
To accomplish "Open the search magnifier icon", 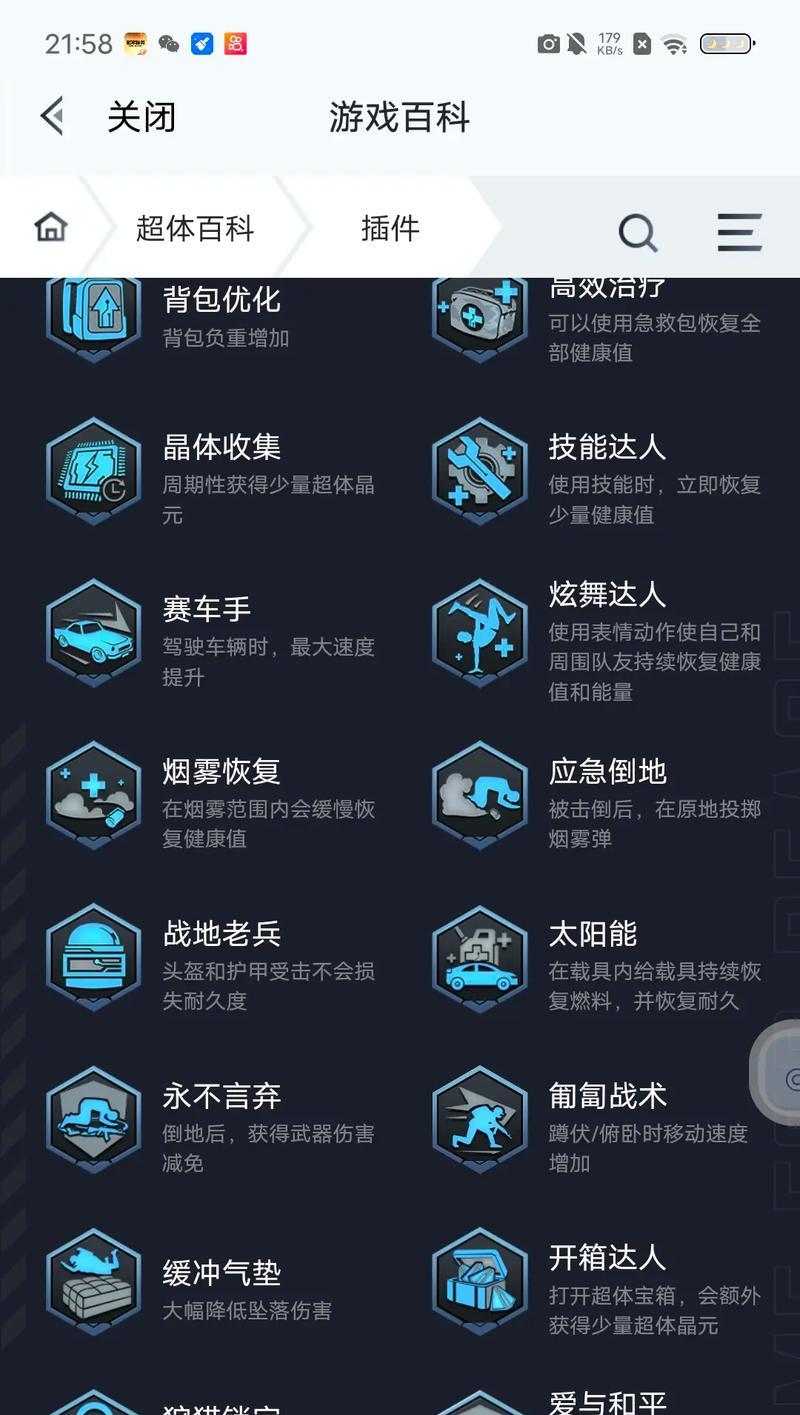I will pyautogui.click(x=637, y=233).
